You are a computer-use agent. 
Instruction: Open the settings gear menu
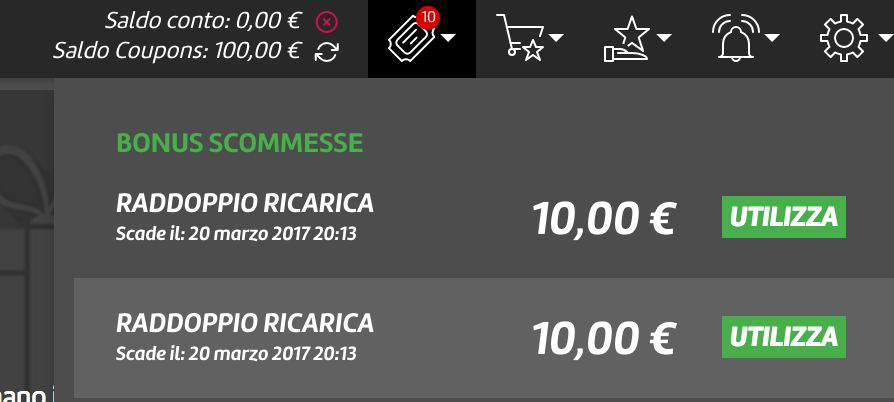tap(851, 38)
